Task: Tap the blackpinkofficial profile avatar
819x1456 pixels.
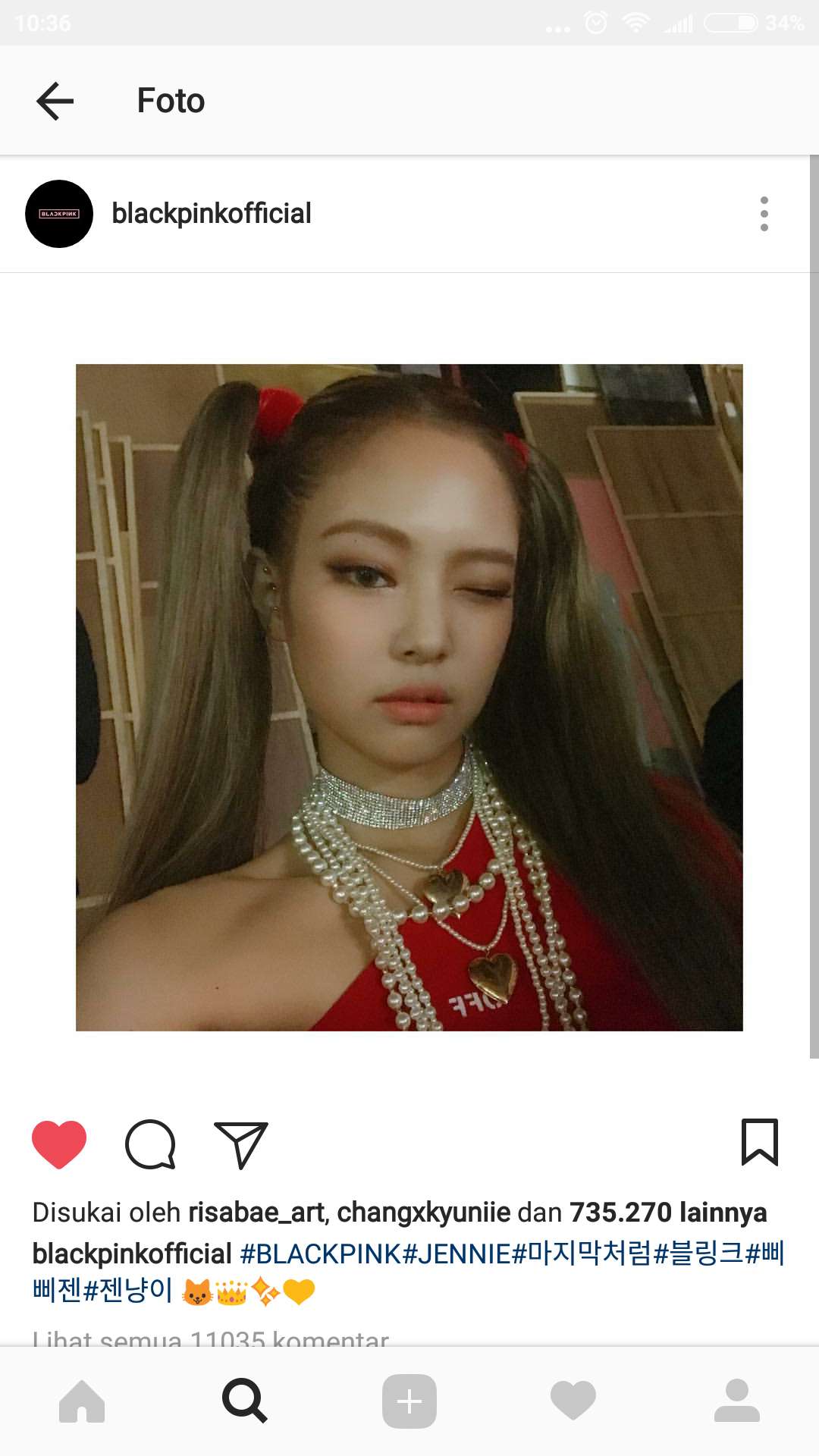Action: click(59, 214)
